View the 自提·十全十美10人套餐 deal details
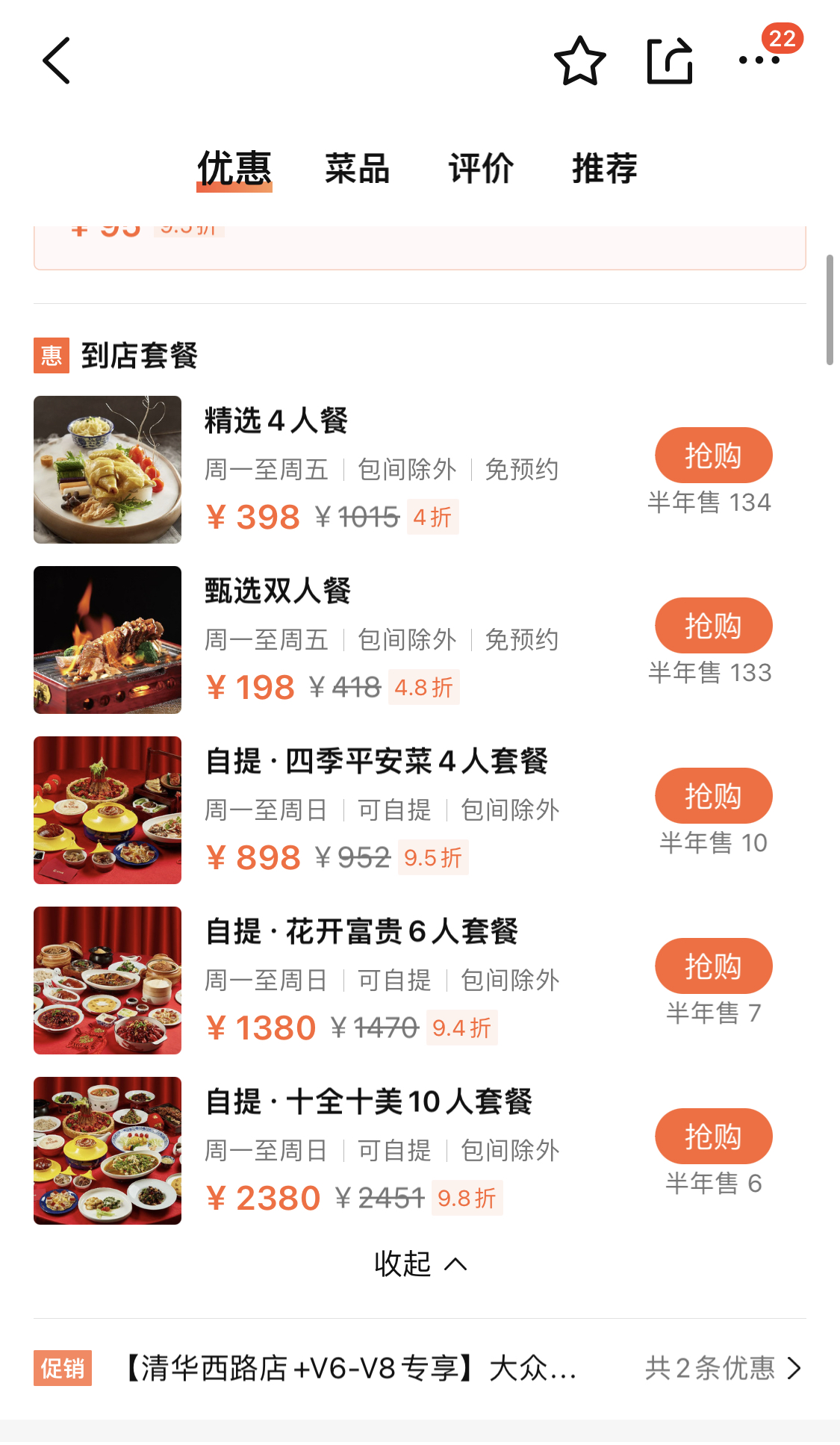This screenshot has height=1445, width=840. coord(369,1102)
